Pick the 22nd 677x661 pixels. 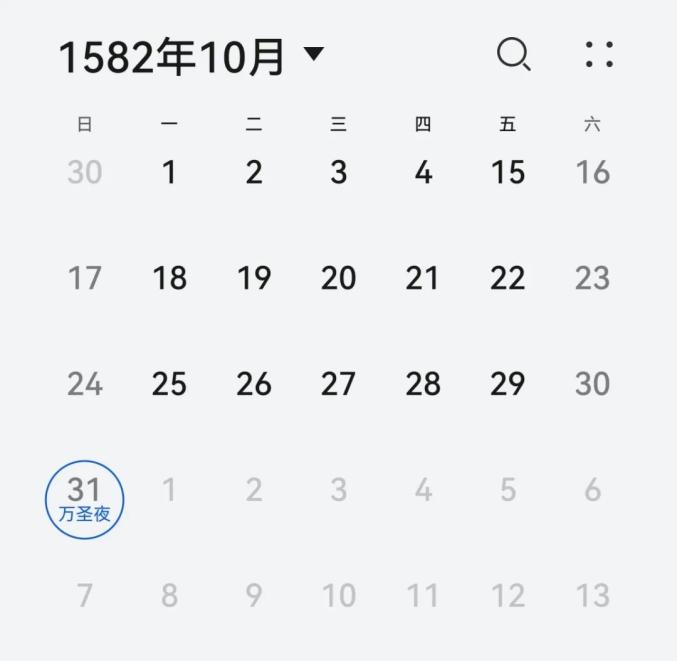coord(508,278)
